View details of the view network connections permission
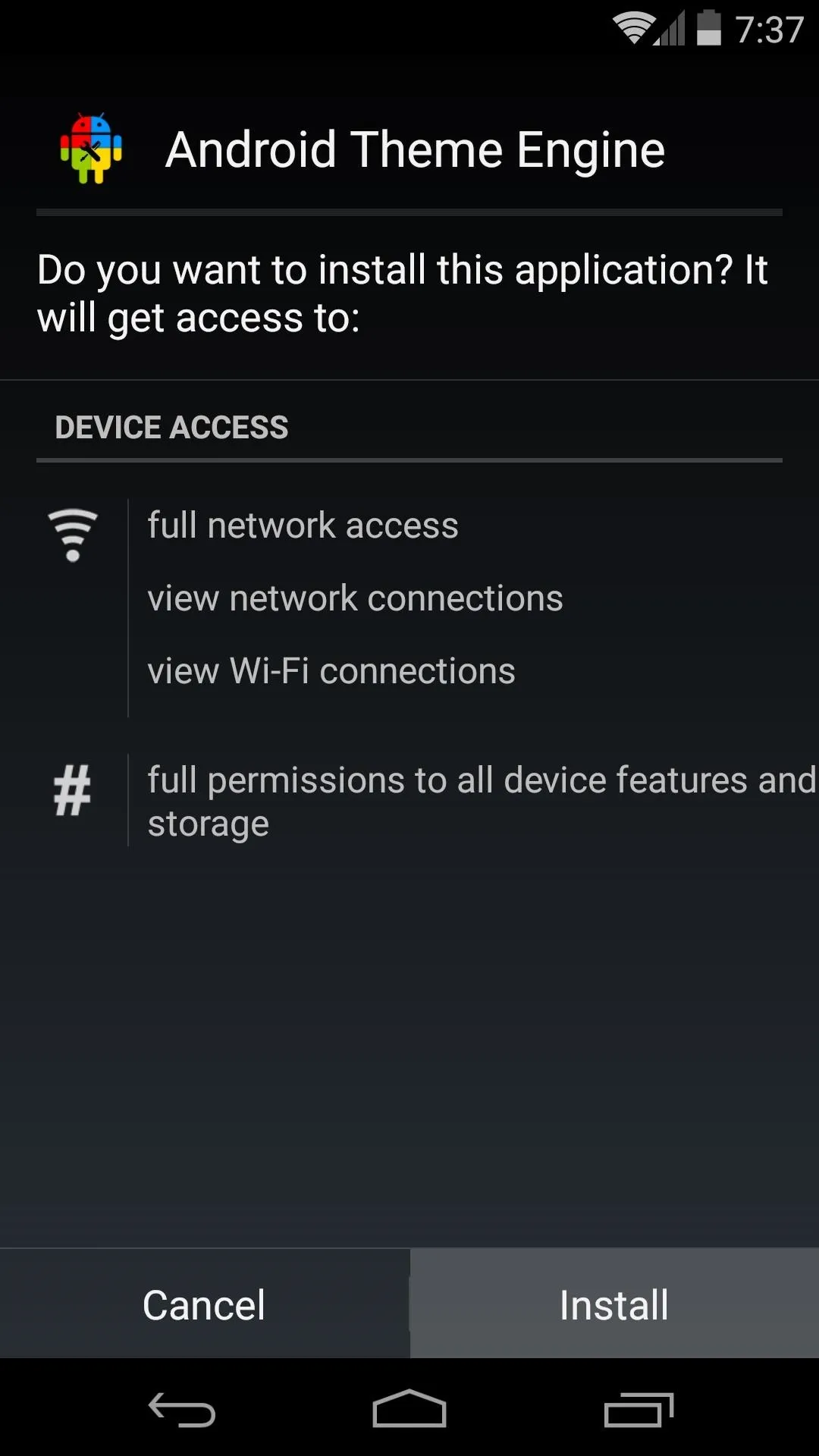 [355, 598]
